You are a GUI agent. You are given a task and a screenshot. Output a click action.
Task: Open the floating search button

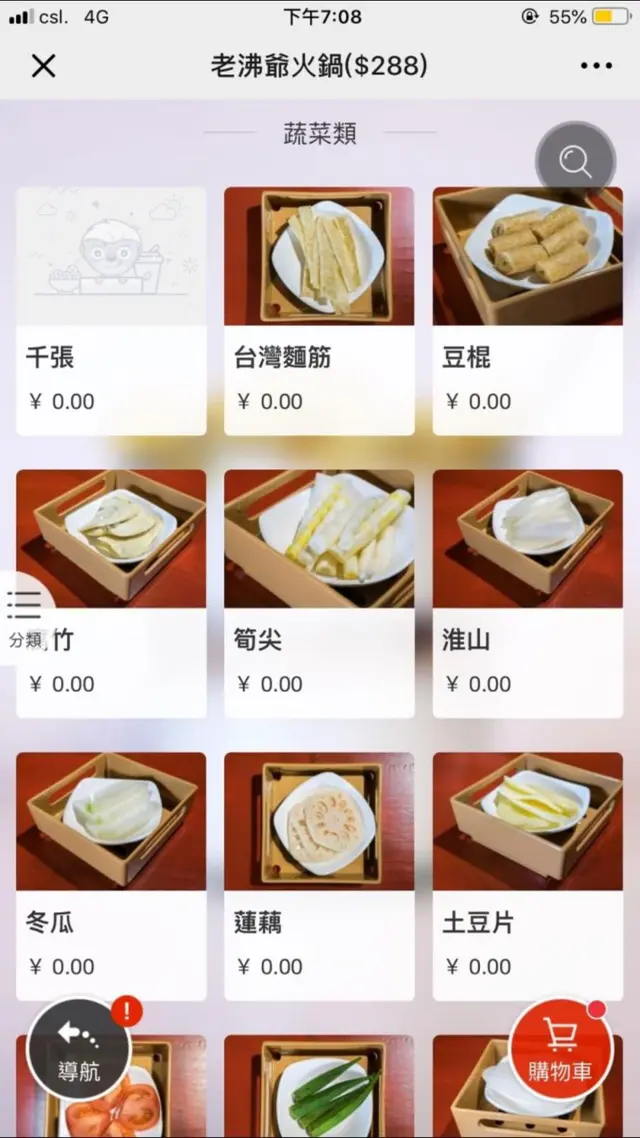[575, 161]
